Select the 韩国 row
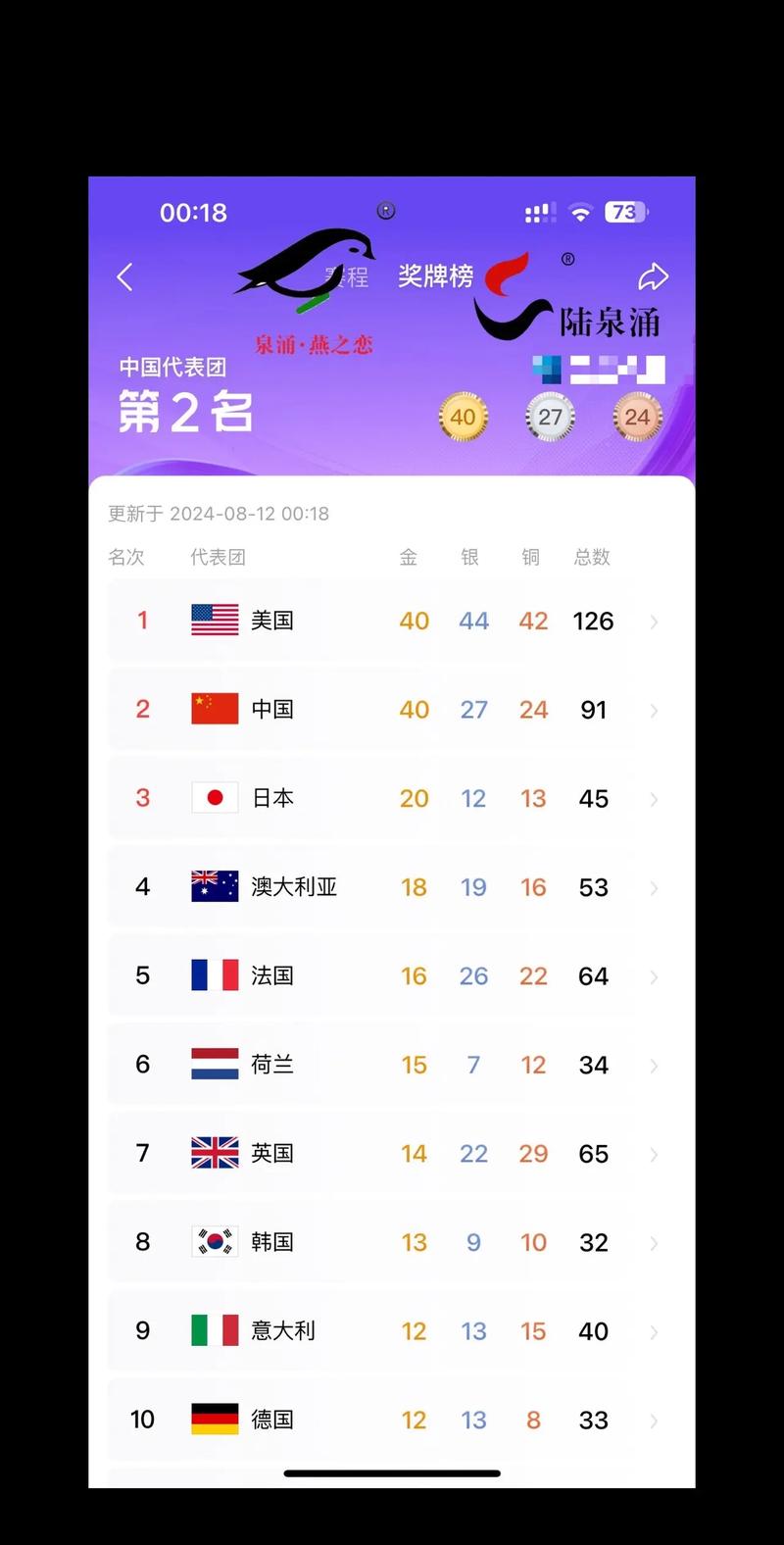The width and height of the screenshot is (784, 1545). click(392, 1242)
